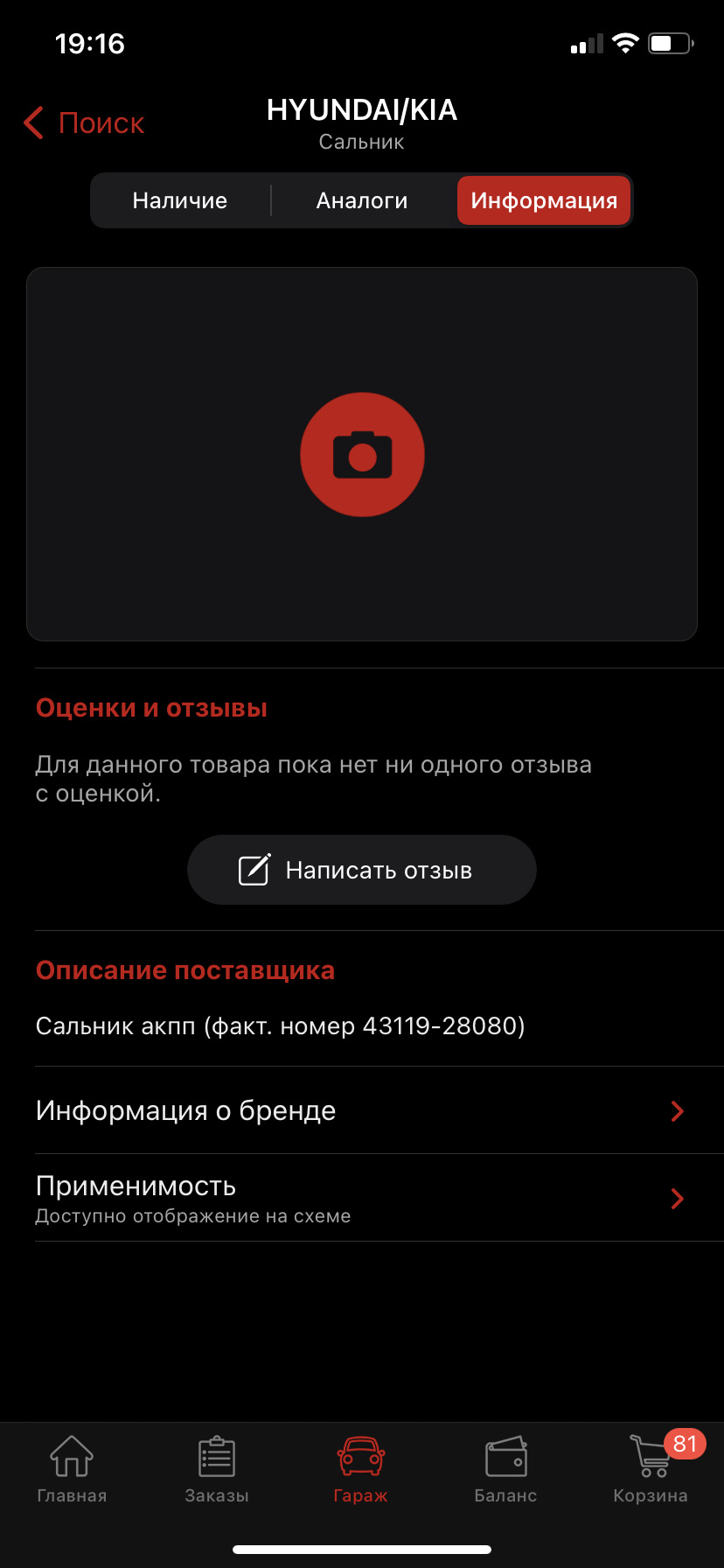Tap the Гараж car icon in bottom navigation
The width and height of the screenshot is (724, 1568).
tap(361, 1455)
